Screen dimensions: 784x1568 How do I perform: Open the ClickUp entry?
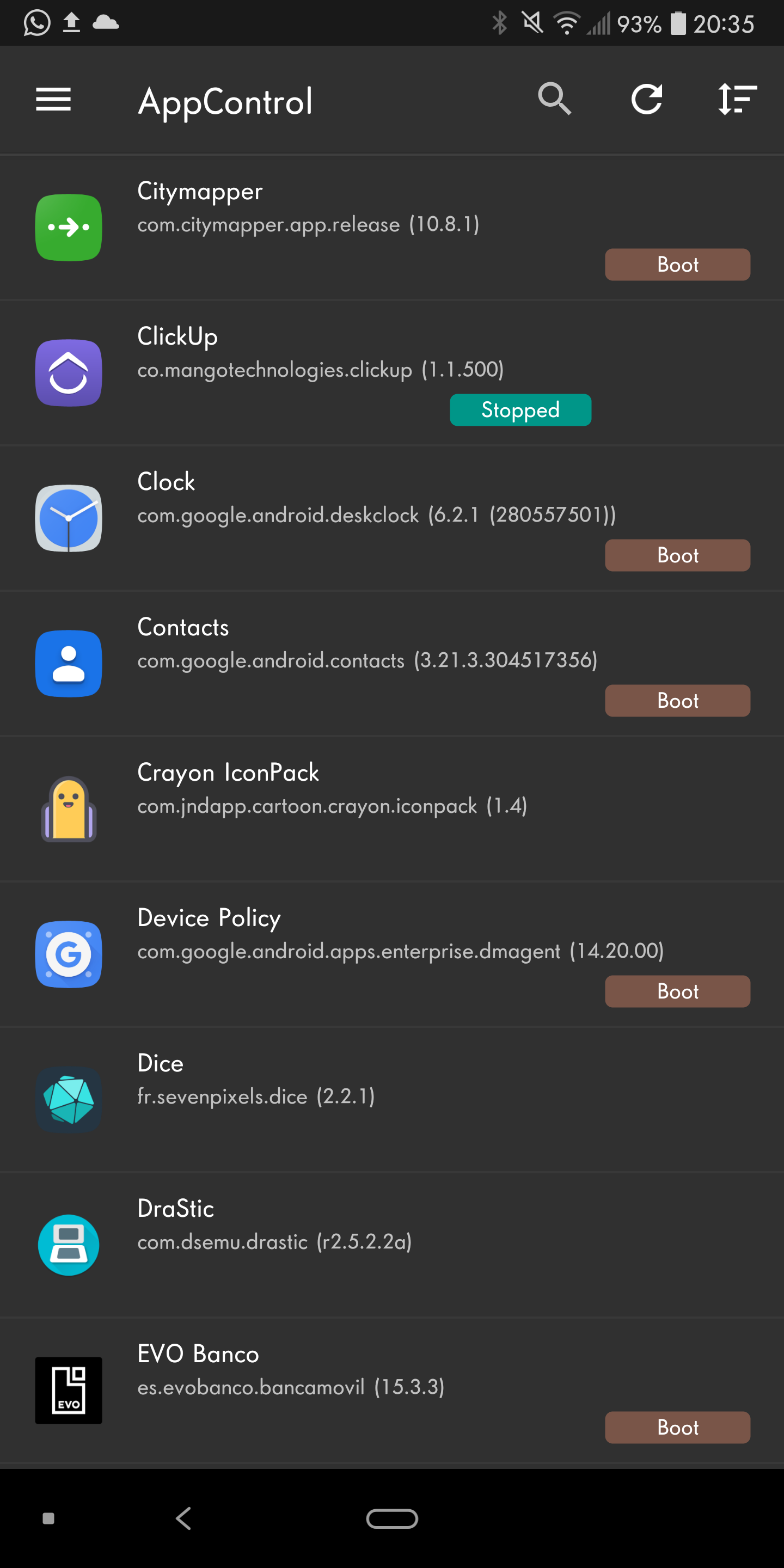point(392,372)
